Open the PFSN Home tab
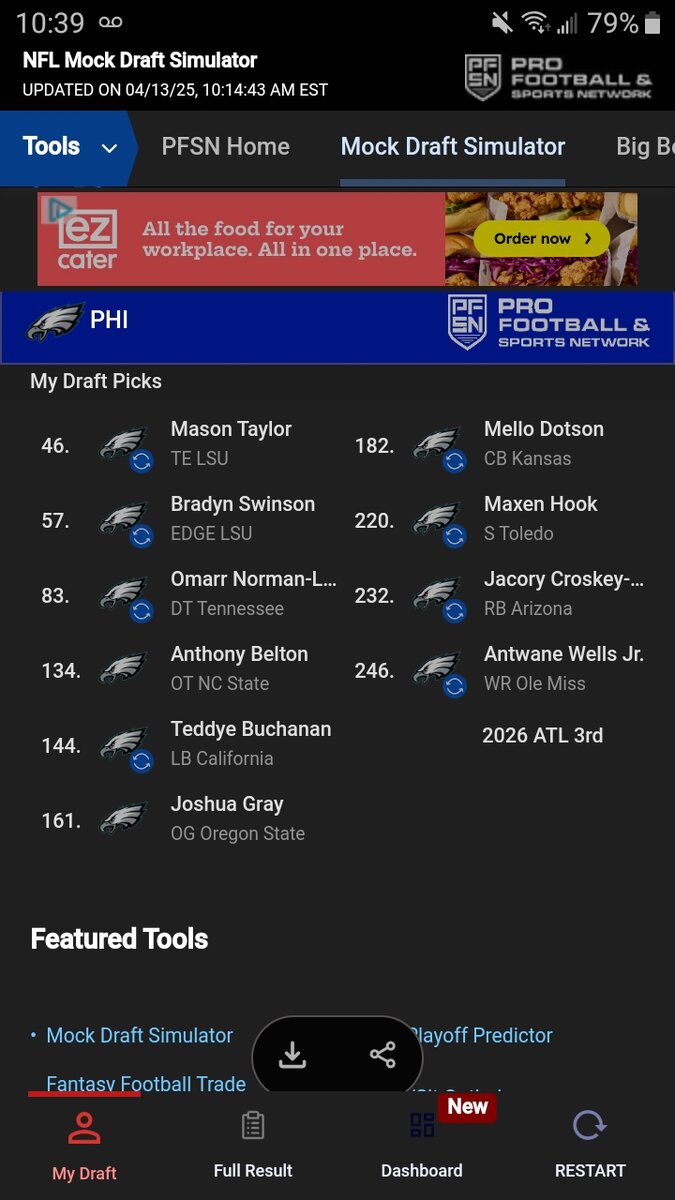Screen dimensions: 675x1200 [x=225, y=147]
